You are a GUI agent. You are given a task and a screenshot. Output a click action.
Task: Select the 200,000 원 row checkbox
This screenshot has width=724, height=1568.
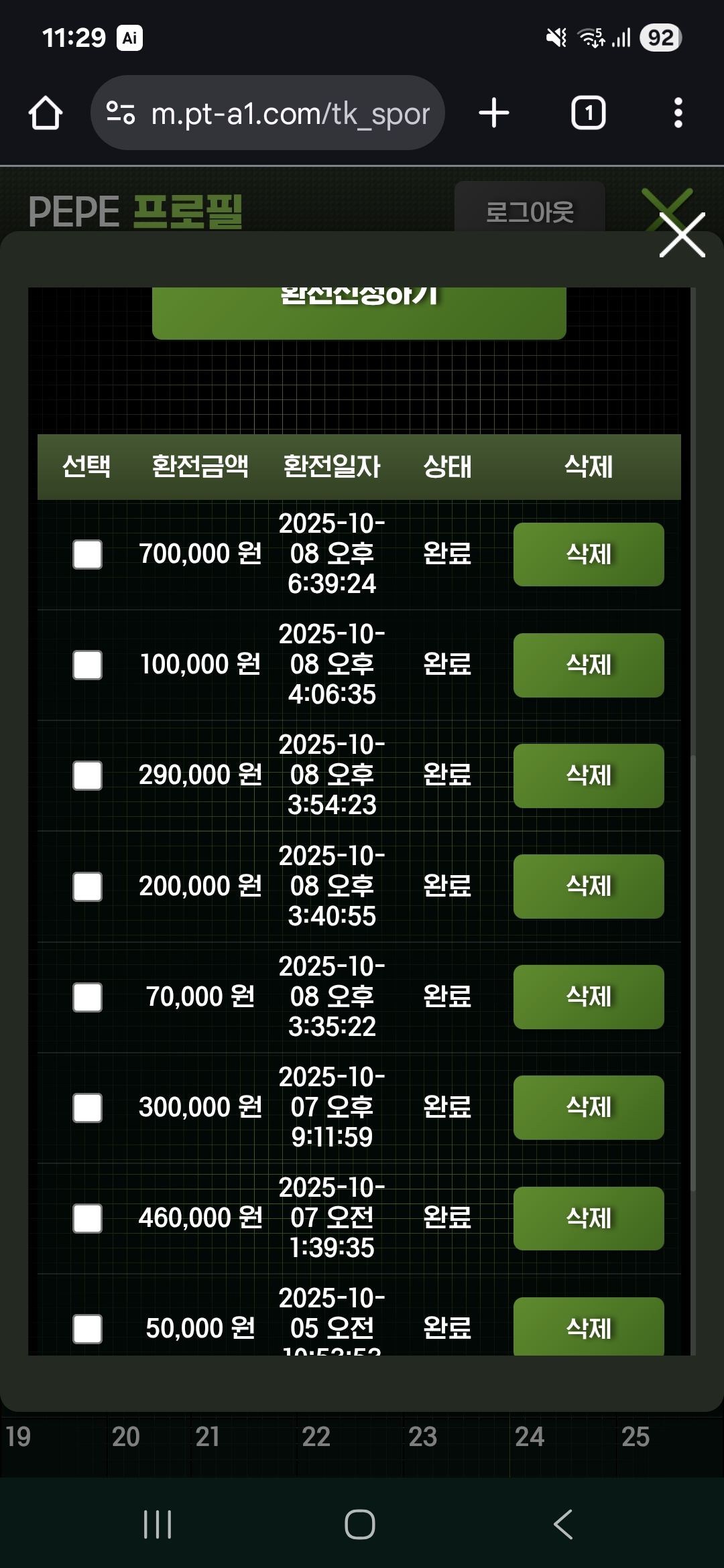pos(87,887)
